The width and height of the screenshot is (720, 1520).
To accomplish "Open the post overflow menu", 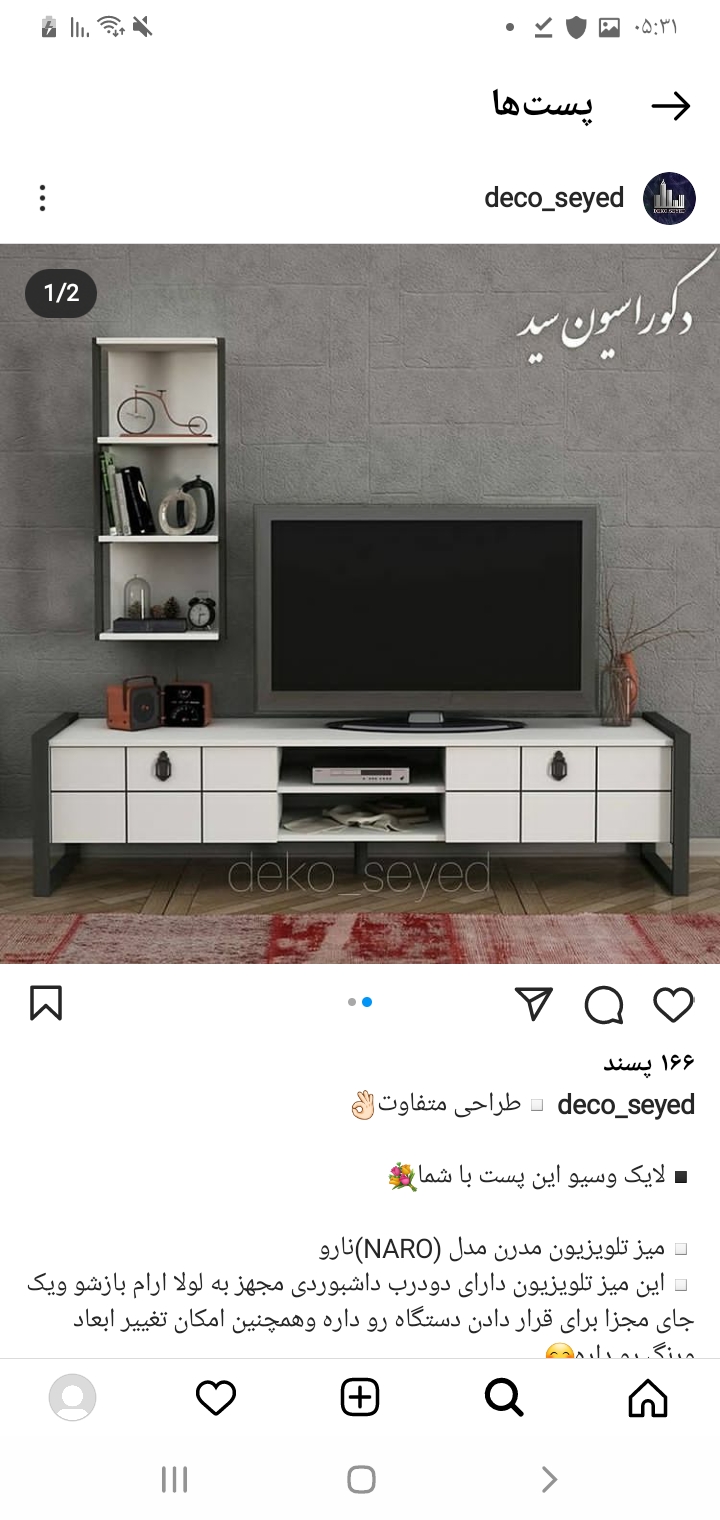I will tap(42, 198).
